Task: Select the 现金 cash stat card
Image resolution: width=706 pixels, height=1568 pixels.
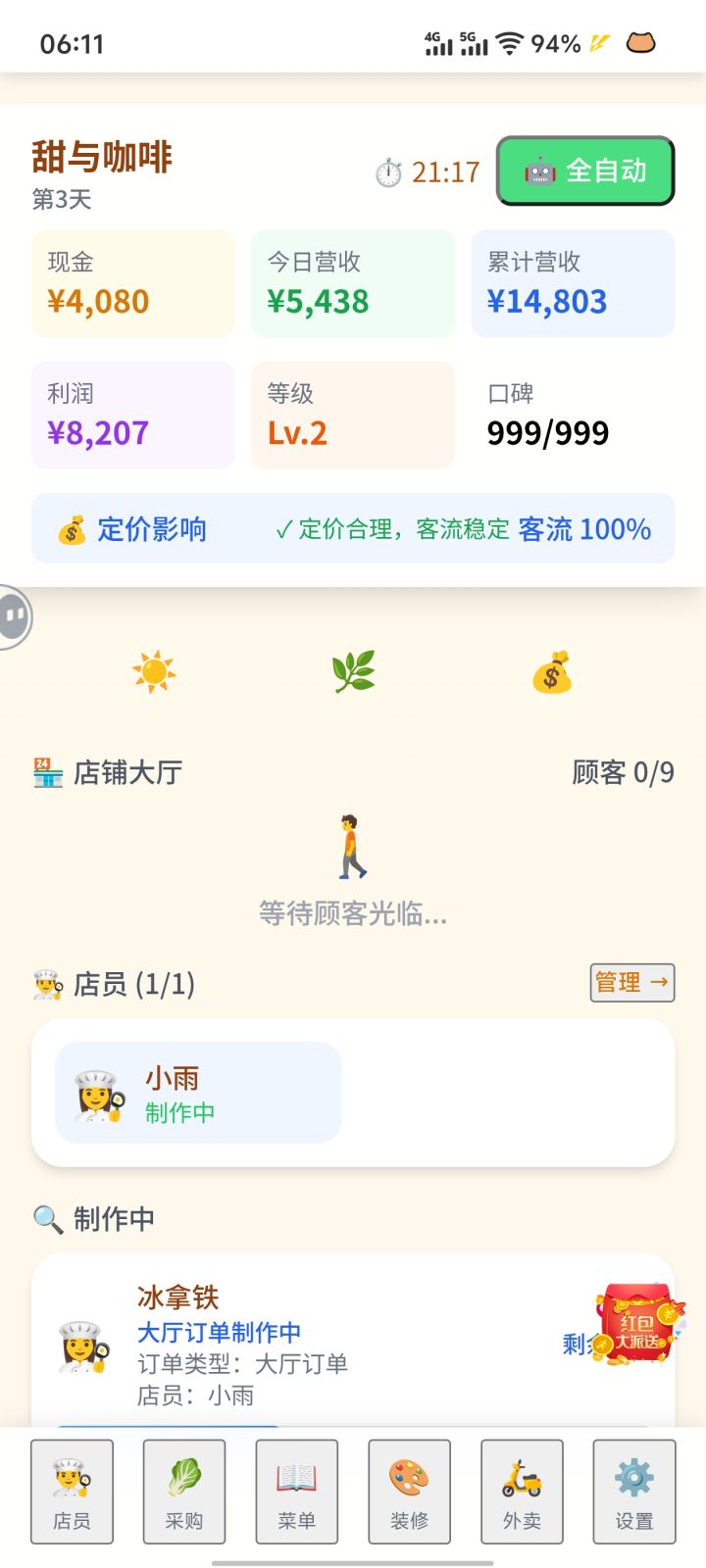Action: point(132,283)
